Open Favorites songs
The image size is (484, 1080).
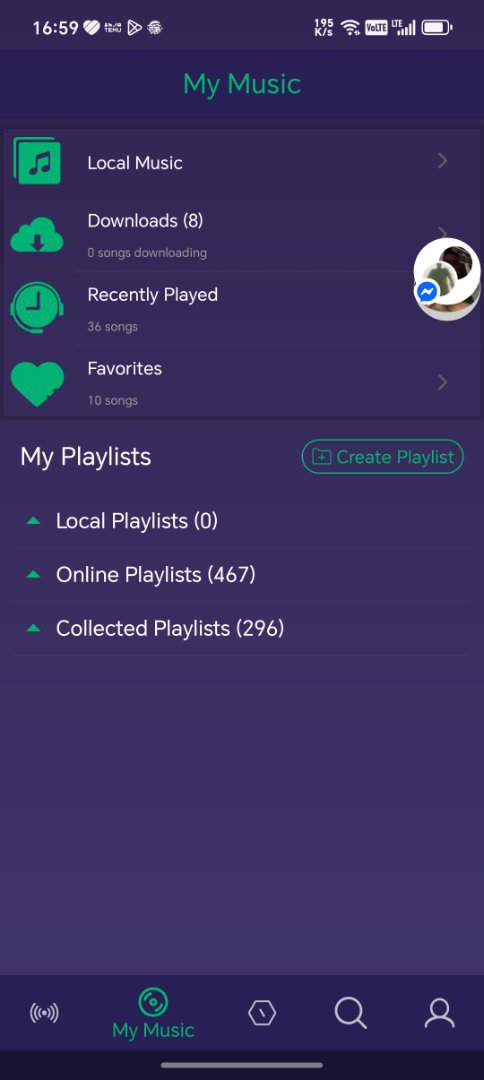[242, 382]
